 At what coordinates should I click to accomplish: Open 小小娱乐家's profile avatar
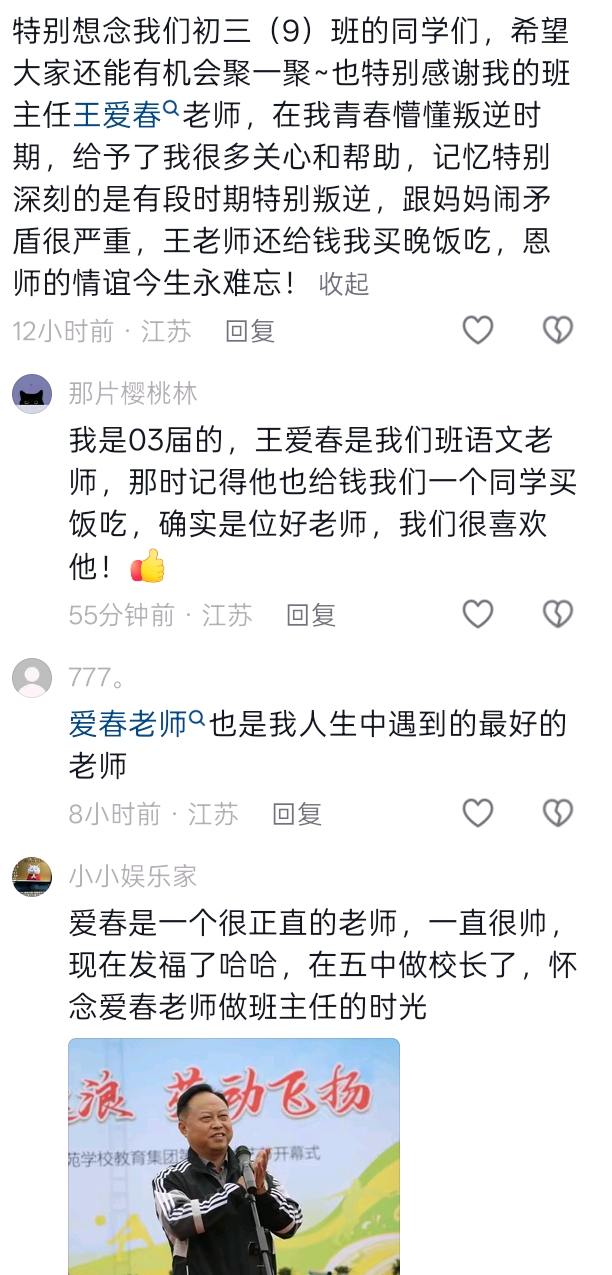(32, 877)
